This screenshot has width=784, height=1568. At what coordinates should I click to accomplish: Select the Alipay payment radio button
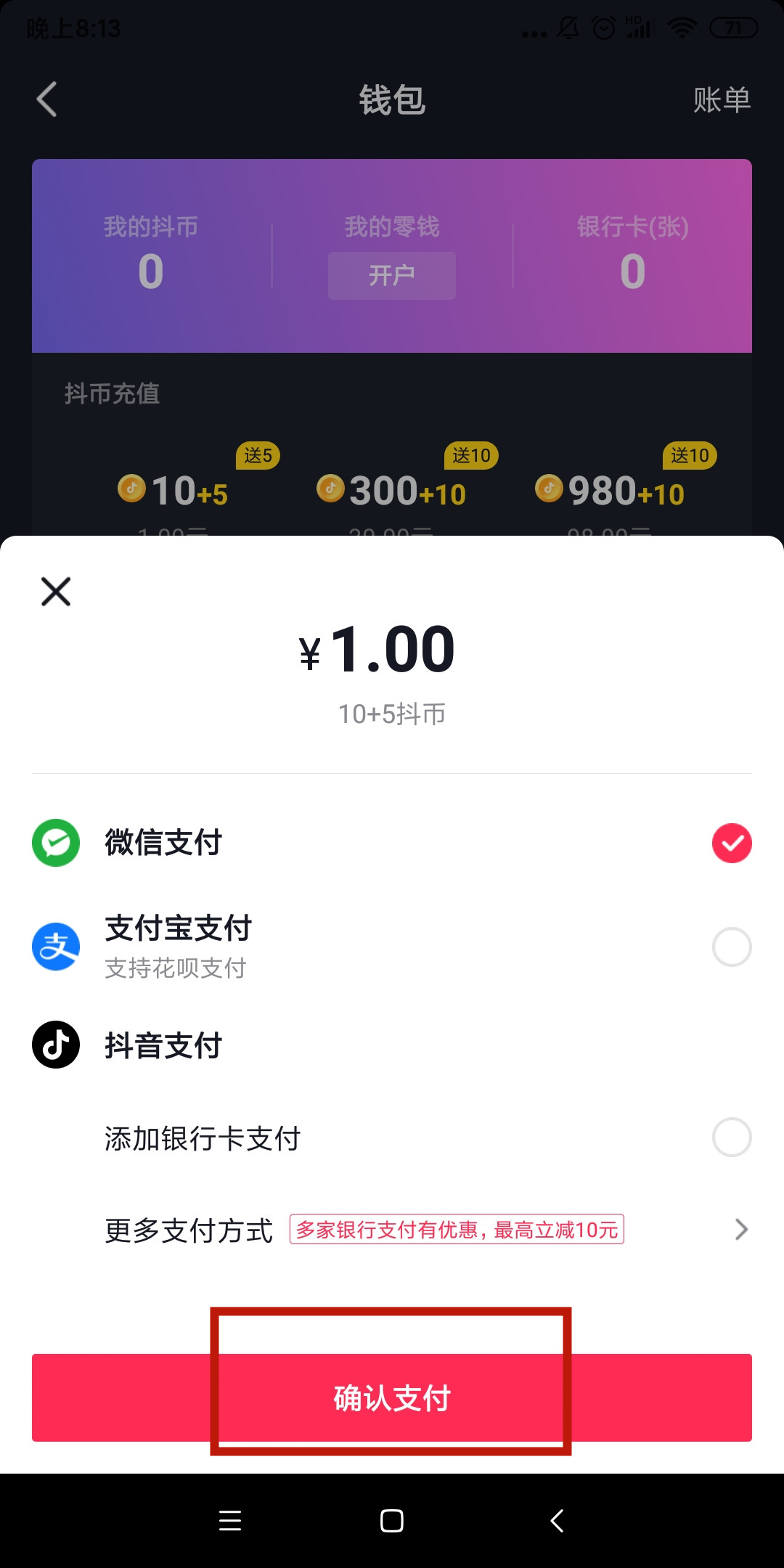point(732,947)
